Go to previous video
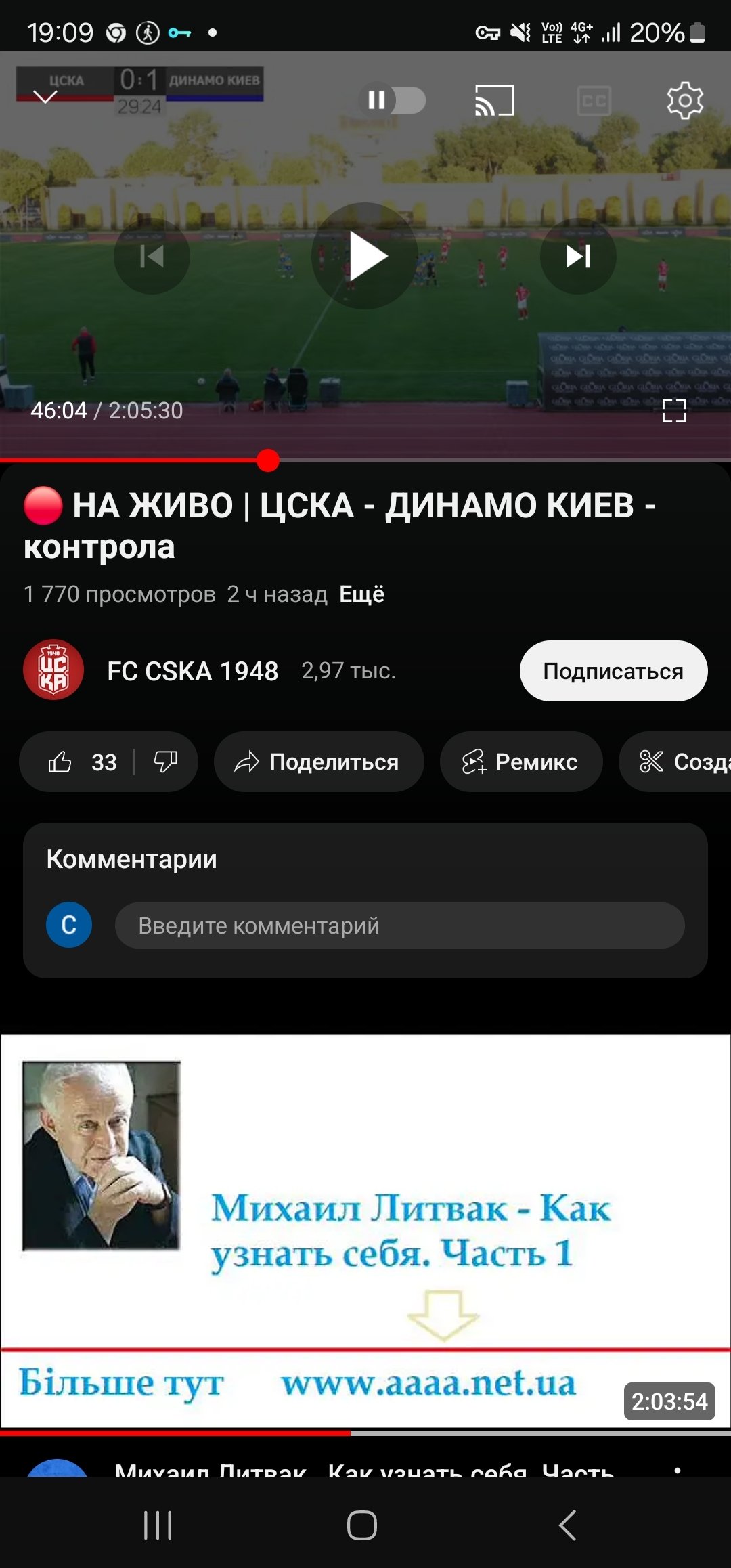Image resolution: width=731 pixels, height=1568 pixels. [152, 256]
